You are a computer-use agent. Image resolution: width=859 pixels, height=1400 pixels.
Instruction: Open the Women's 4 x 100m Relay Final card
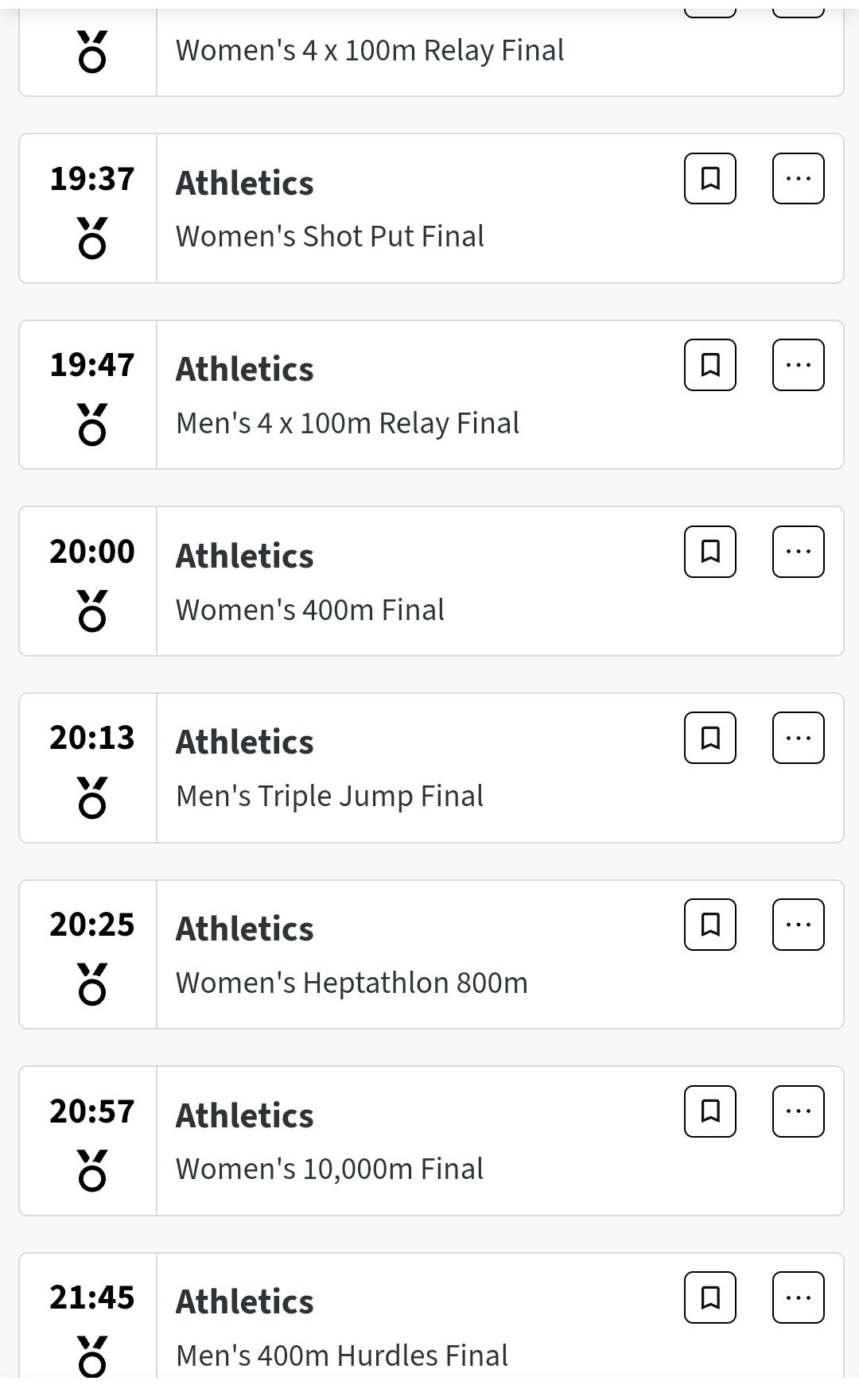(431, 52)
